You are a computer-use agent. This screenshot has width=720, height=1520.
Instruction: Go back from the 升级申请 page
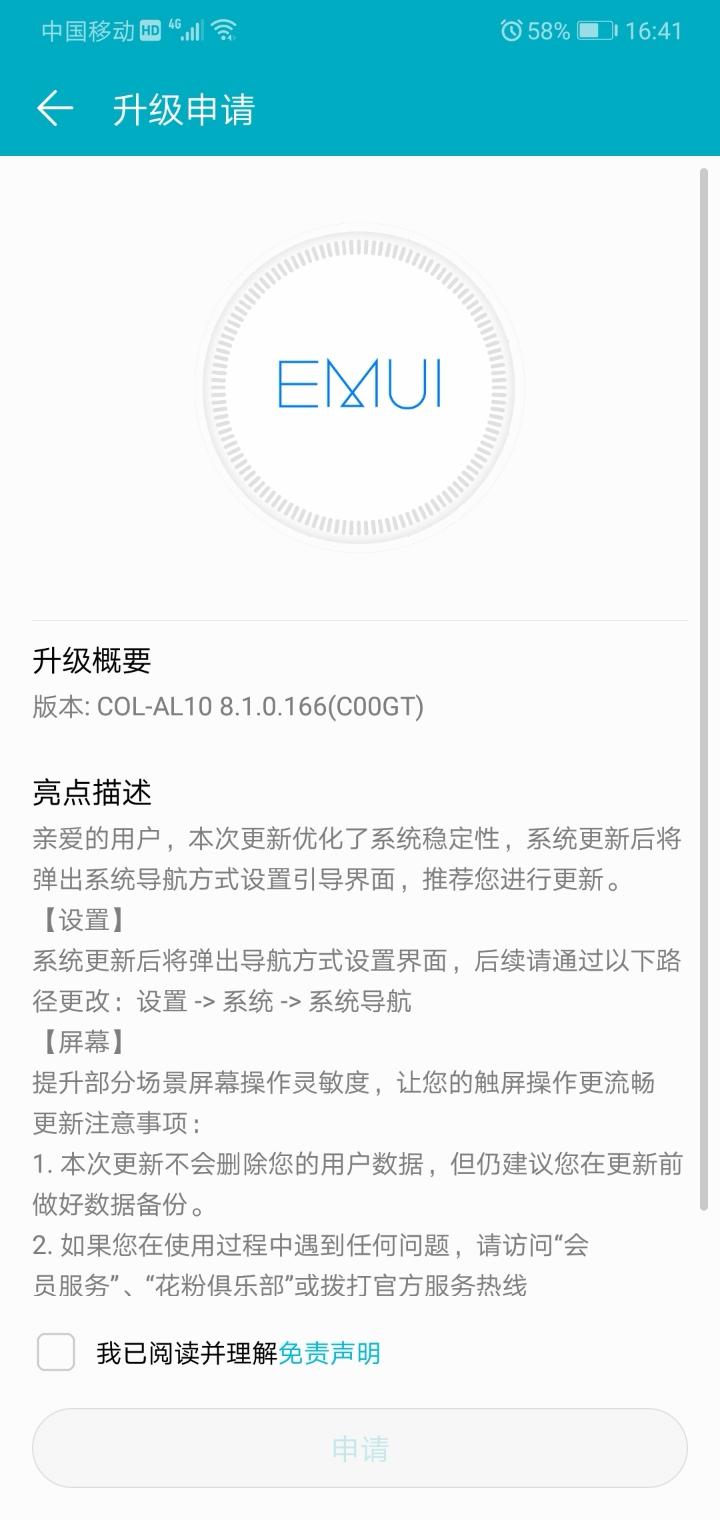[x=55, y=109]
